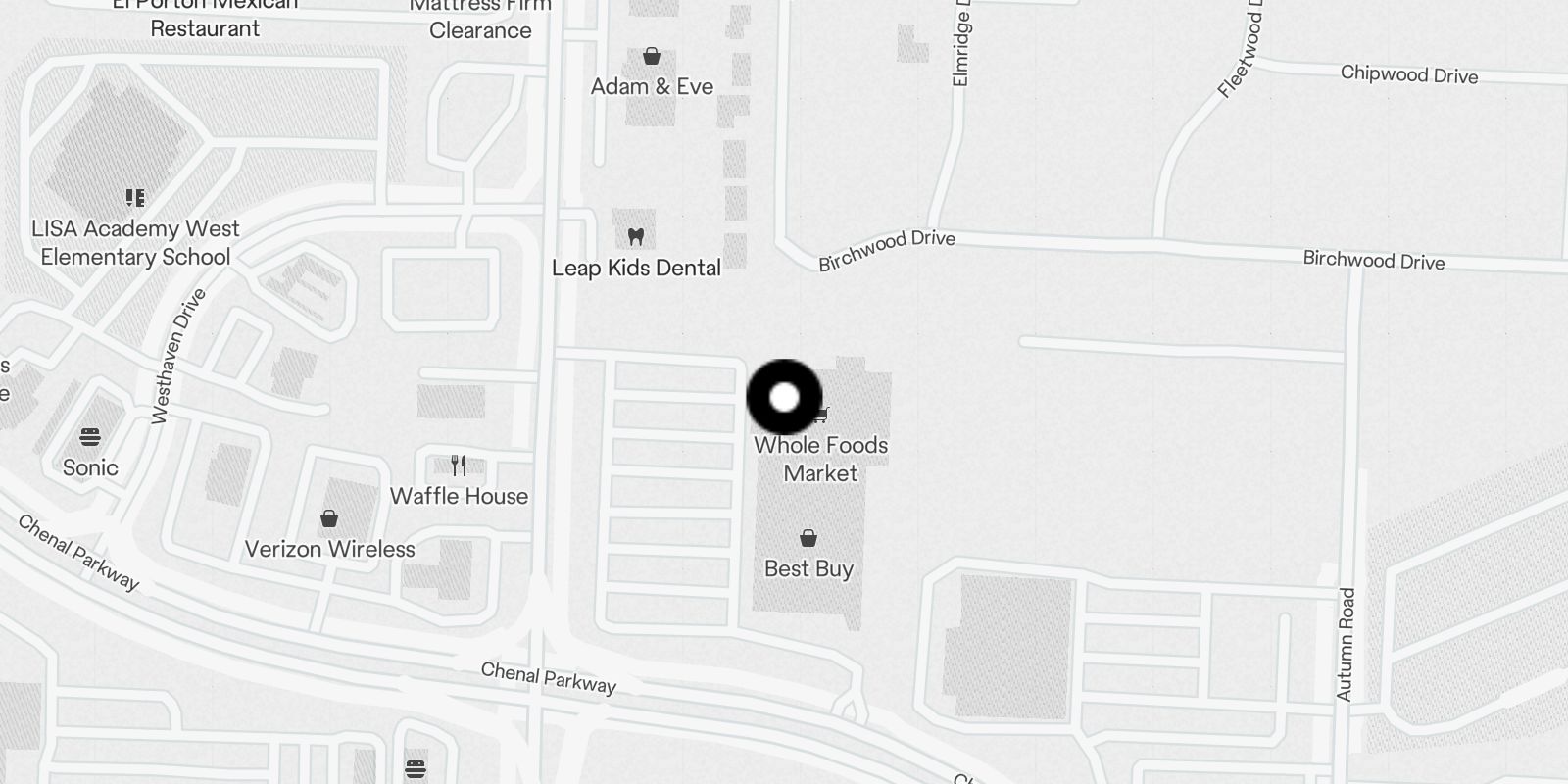Select the Verizon Wireless store marker
Image resolution: width=1568 pixels, height=784 pixels.
(329, 518)
